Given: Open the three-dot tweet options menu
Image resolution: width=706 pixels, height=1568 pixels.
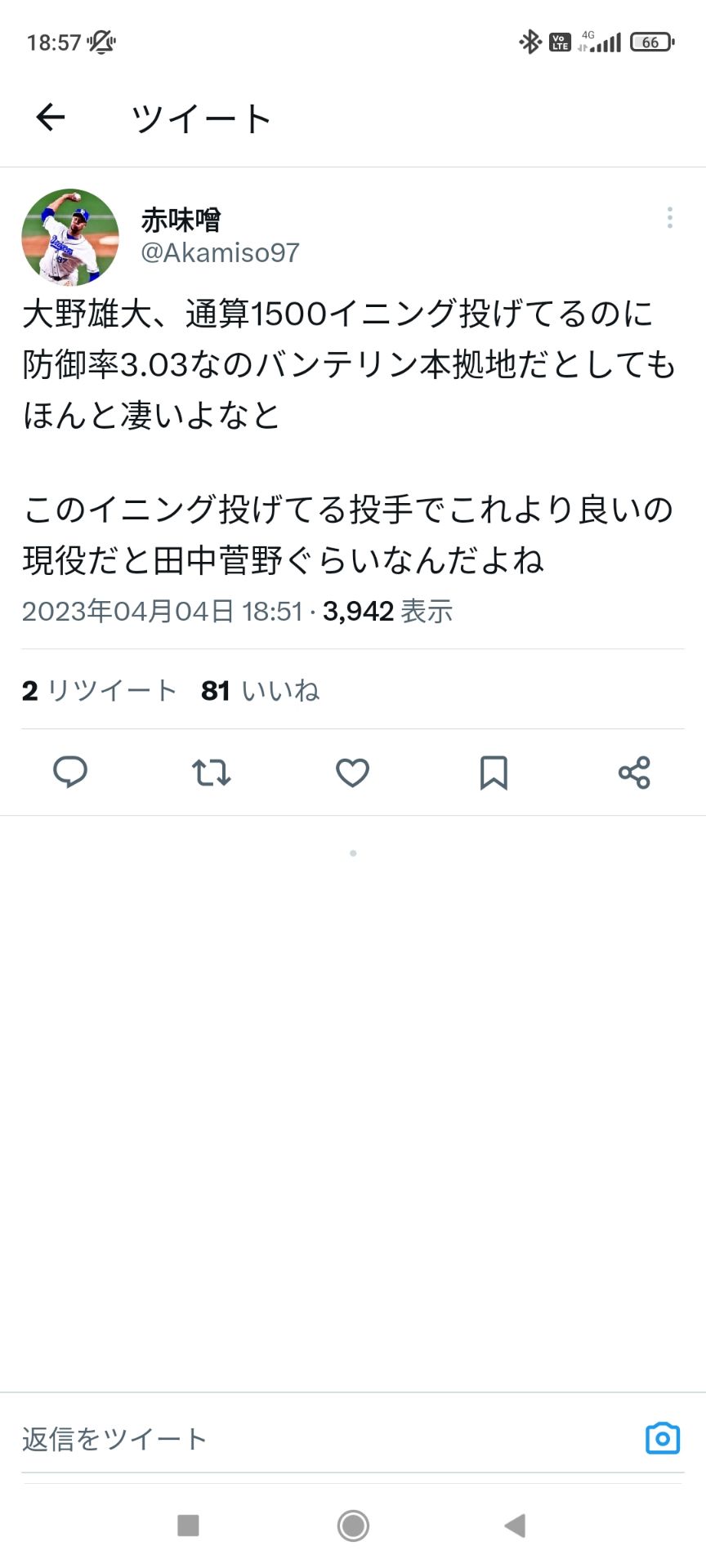Looking at the screenshot, I should click(669, 217).
